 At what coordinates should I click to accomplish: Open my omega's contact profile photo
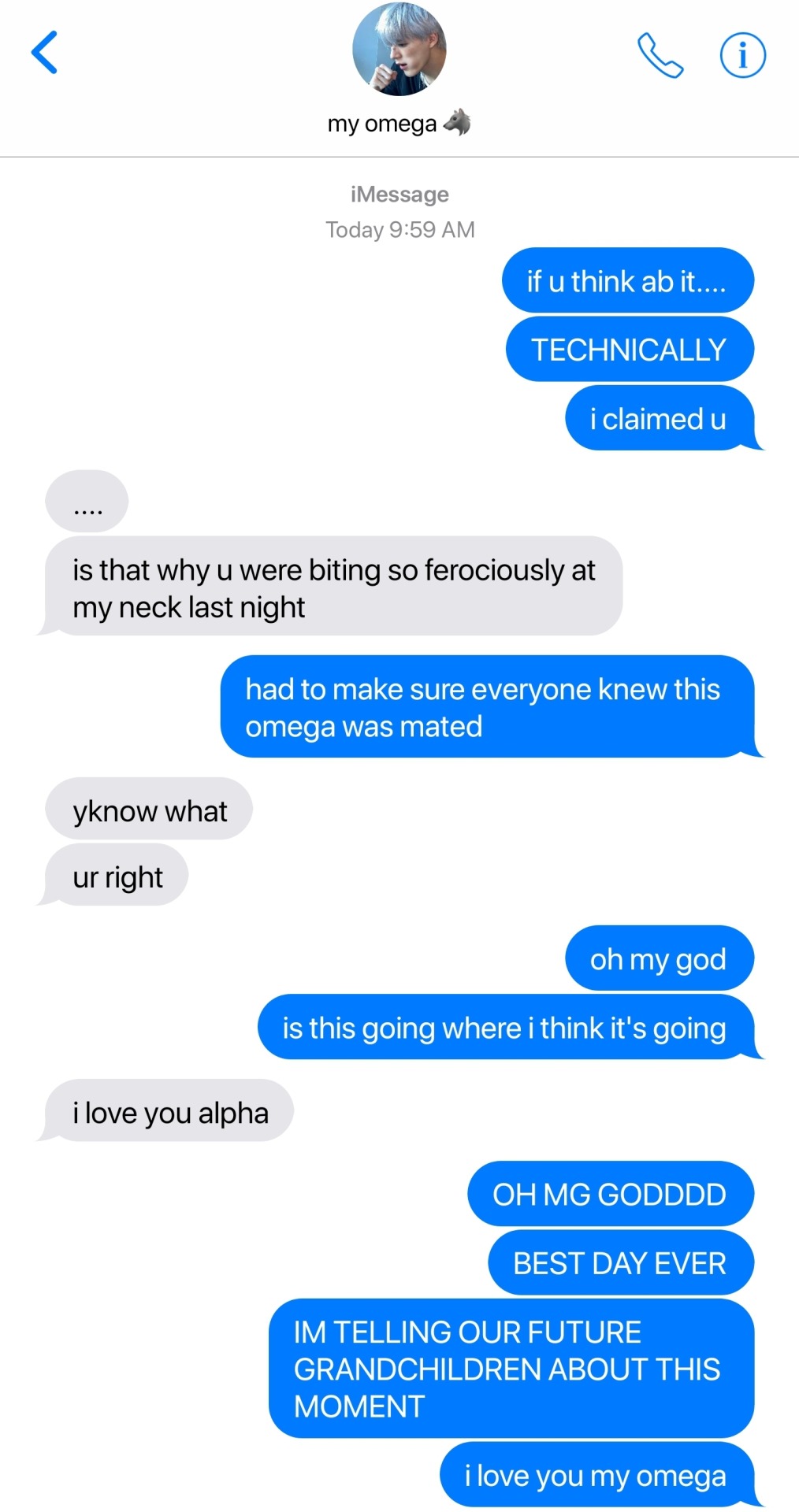coord(399,49)
